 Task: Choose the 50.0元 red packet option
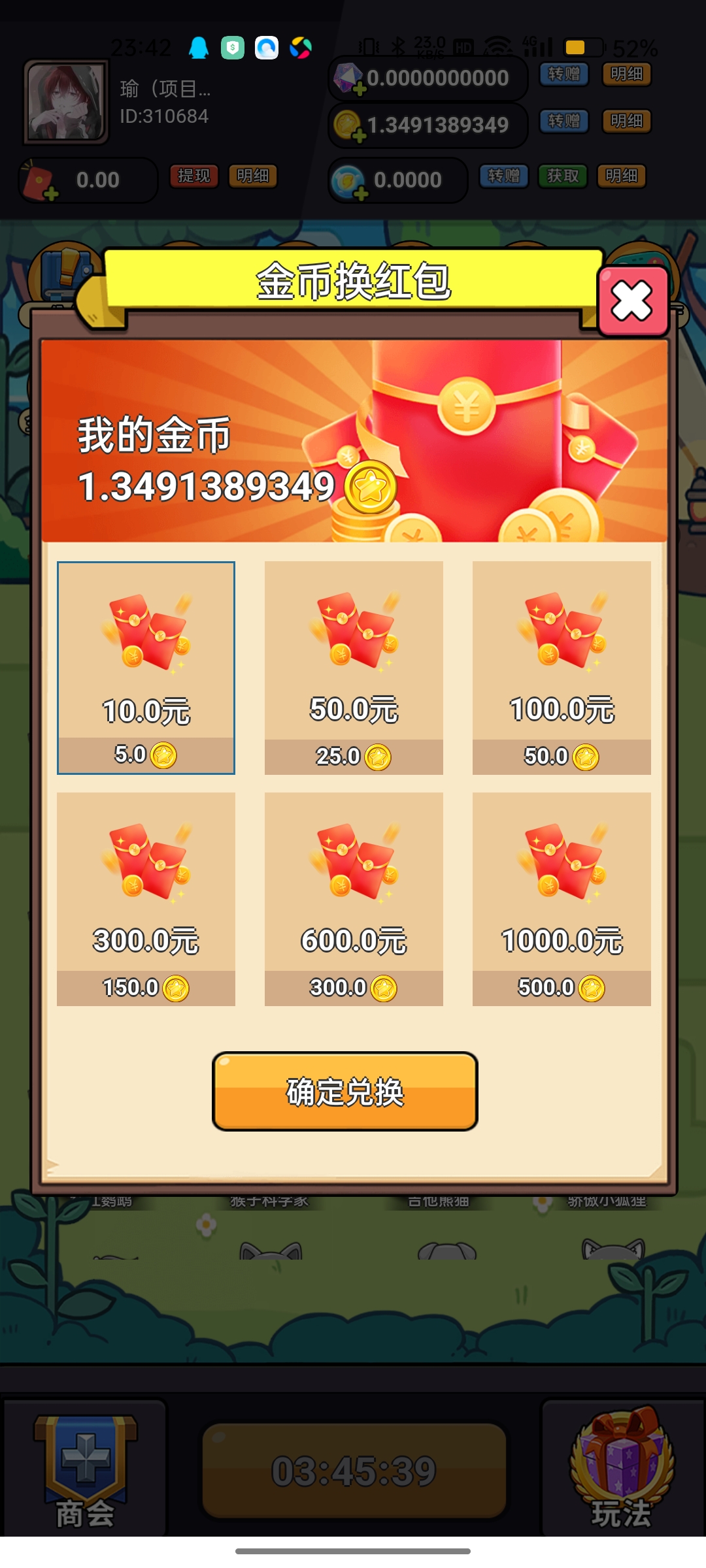tap(354, 667)
